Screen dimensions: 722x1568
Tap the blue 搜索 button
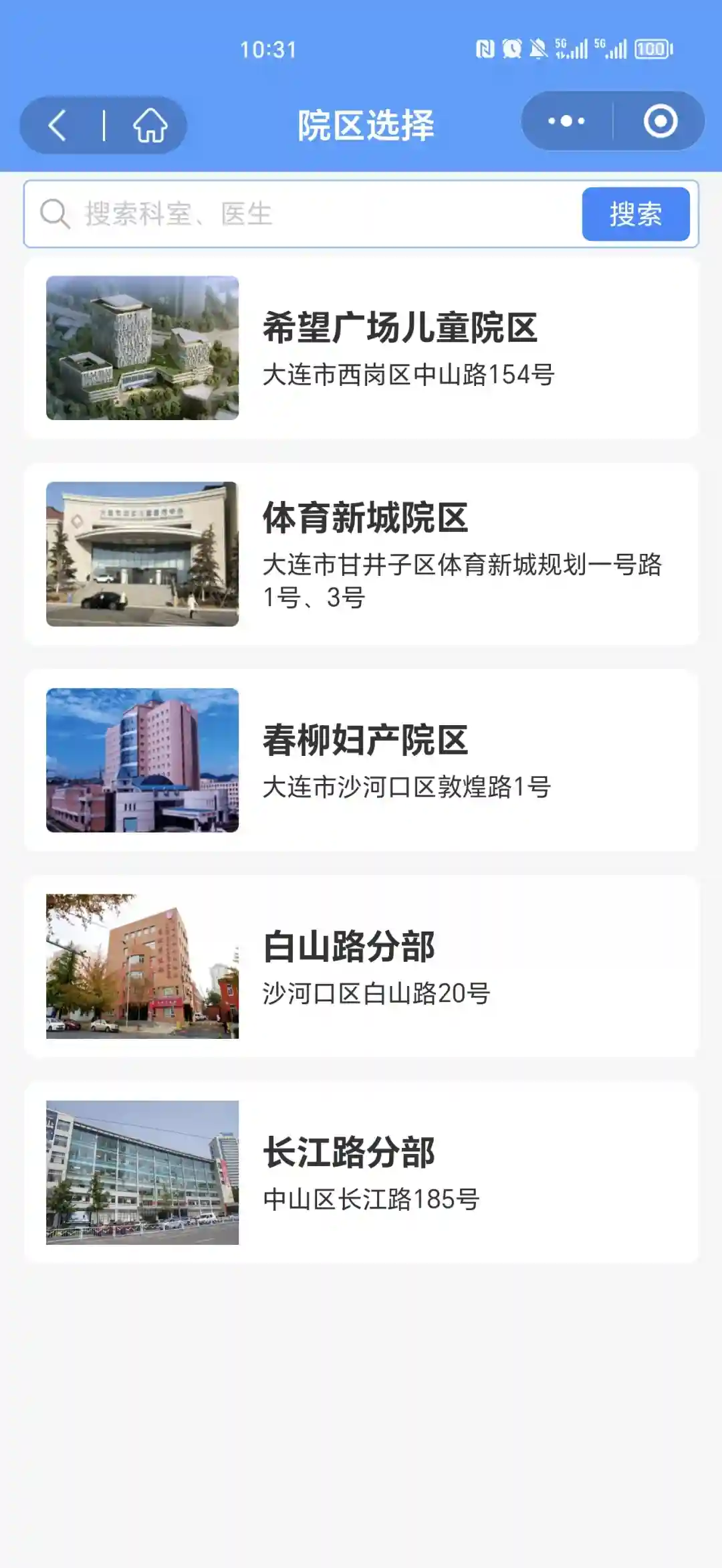(x=635, y=214)
